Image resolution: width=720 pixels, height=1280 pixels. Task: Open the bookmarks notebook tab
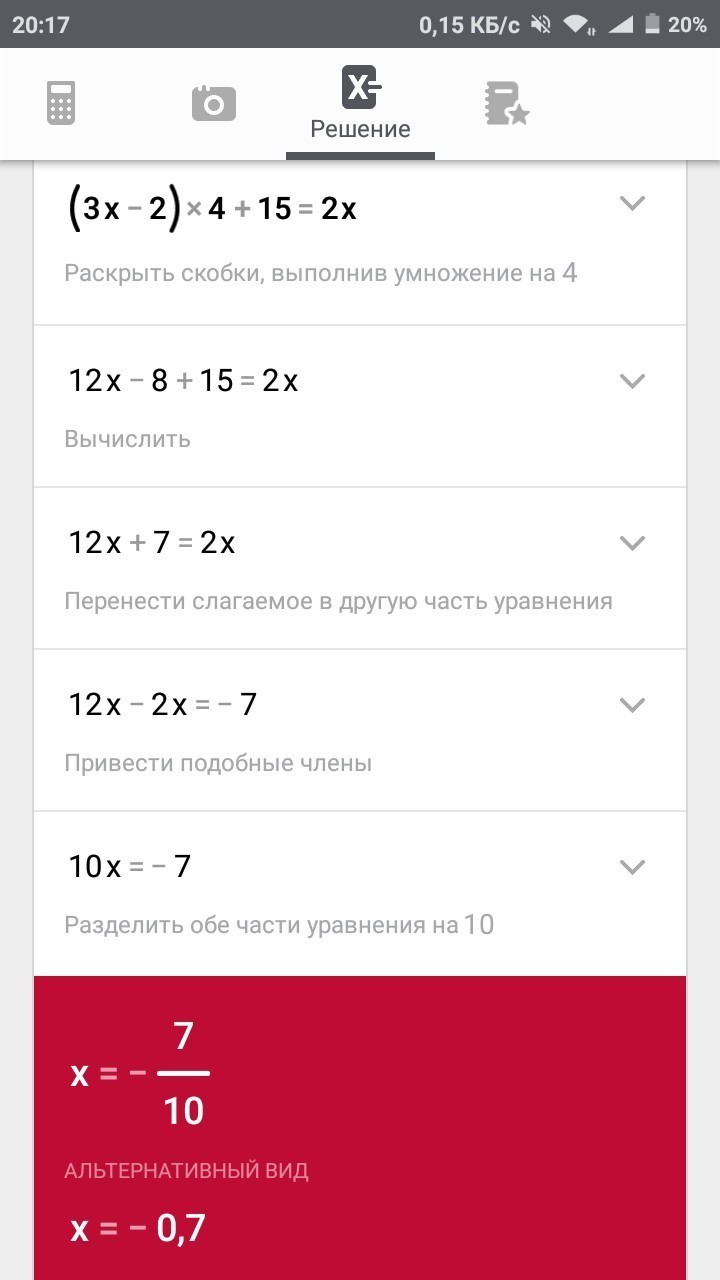507,103
